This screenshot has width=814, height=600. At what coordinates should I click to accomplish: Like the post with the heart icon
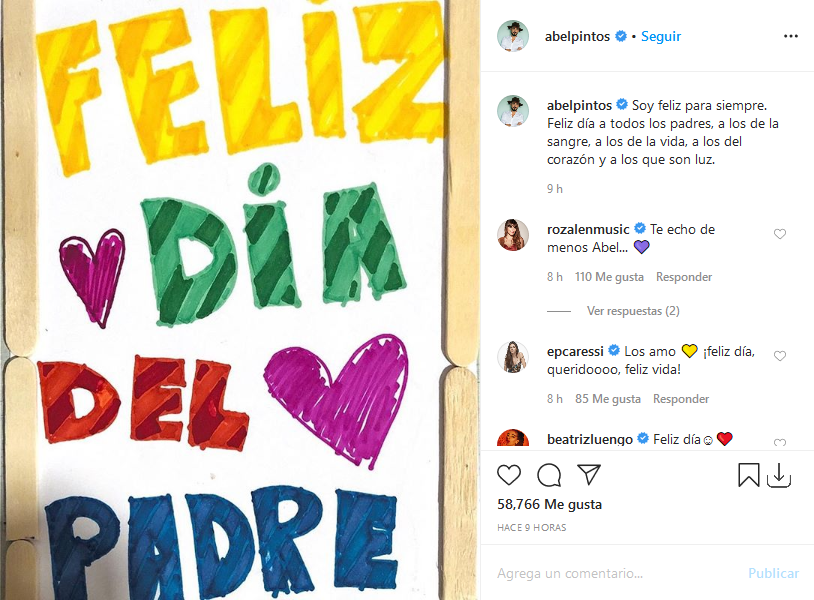click(x=509, y=475)
